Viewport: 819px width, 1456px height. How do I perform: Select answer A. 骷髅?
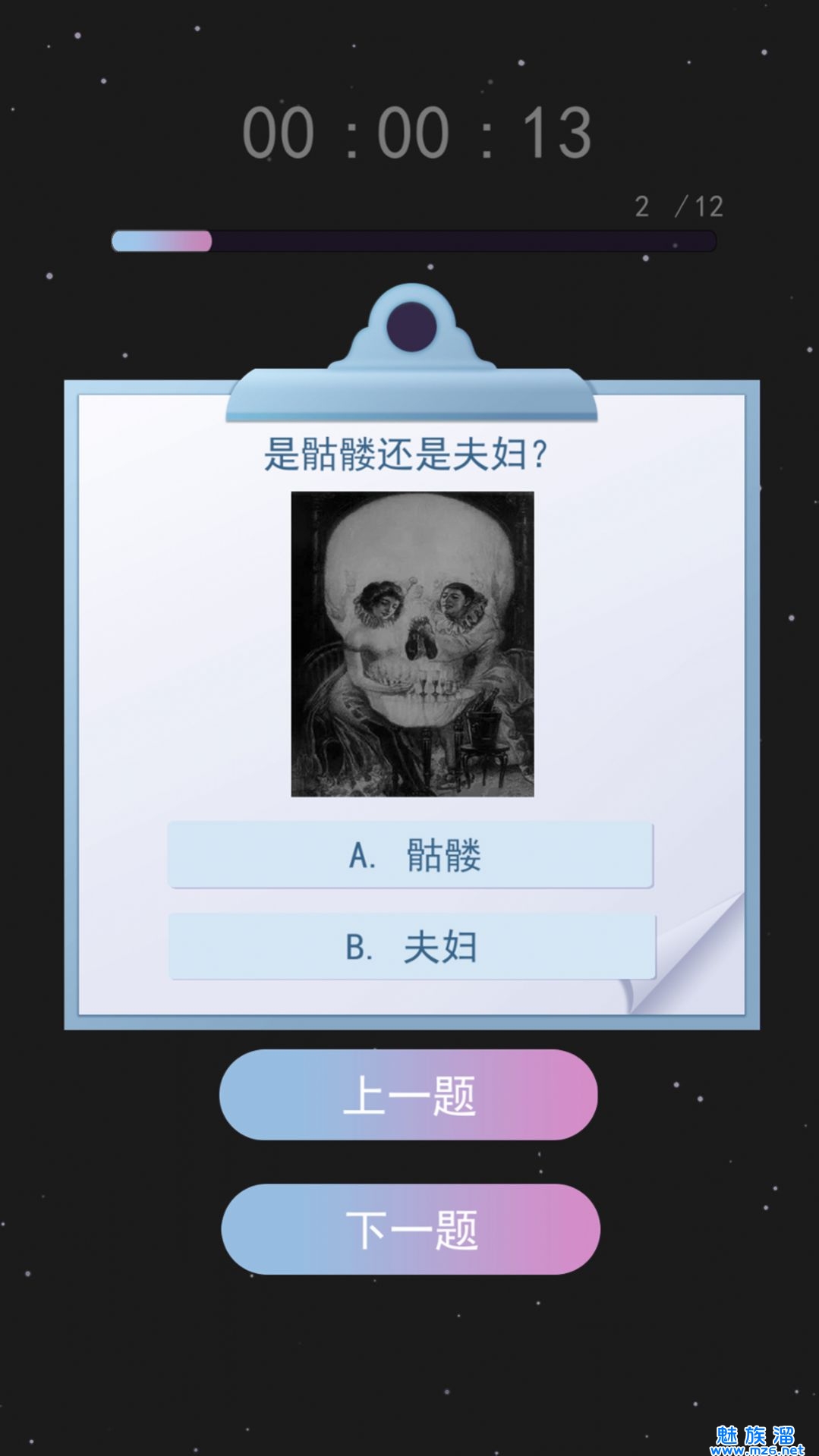[410, 855]
